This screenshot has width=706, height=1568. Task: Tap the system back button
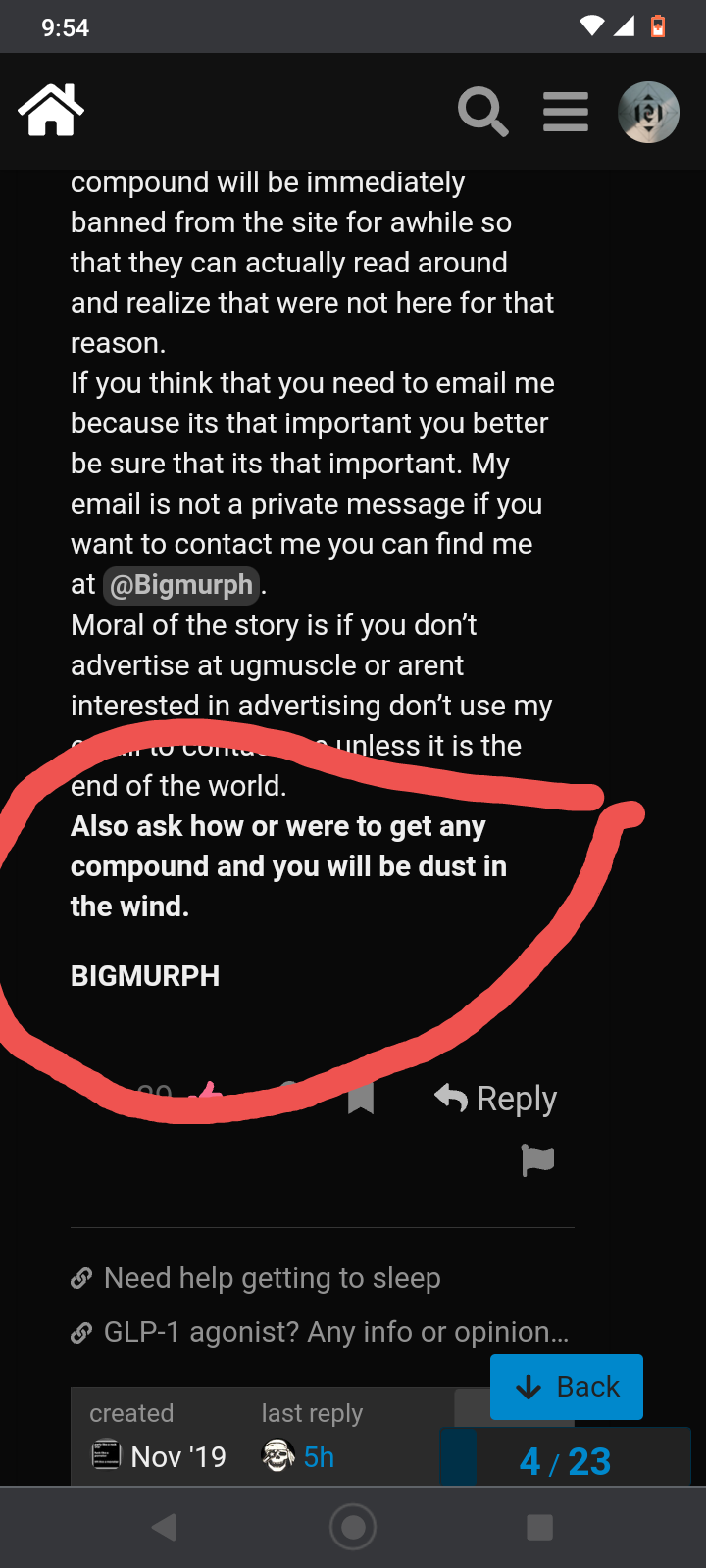[165, 1527]
